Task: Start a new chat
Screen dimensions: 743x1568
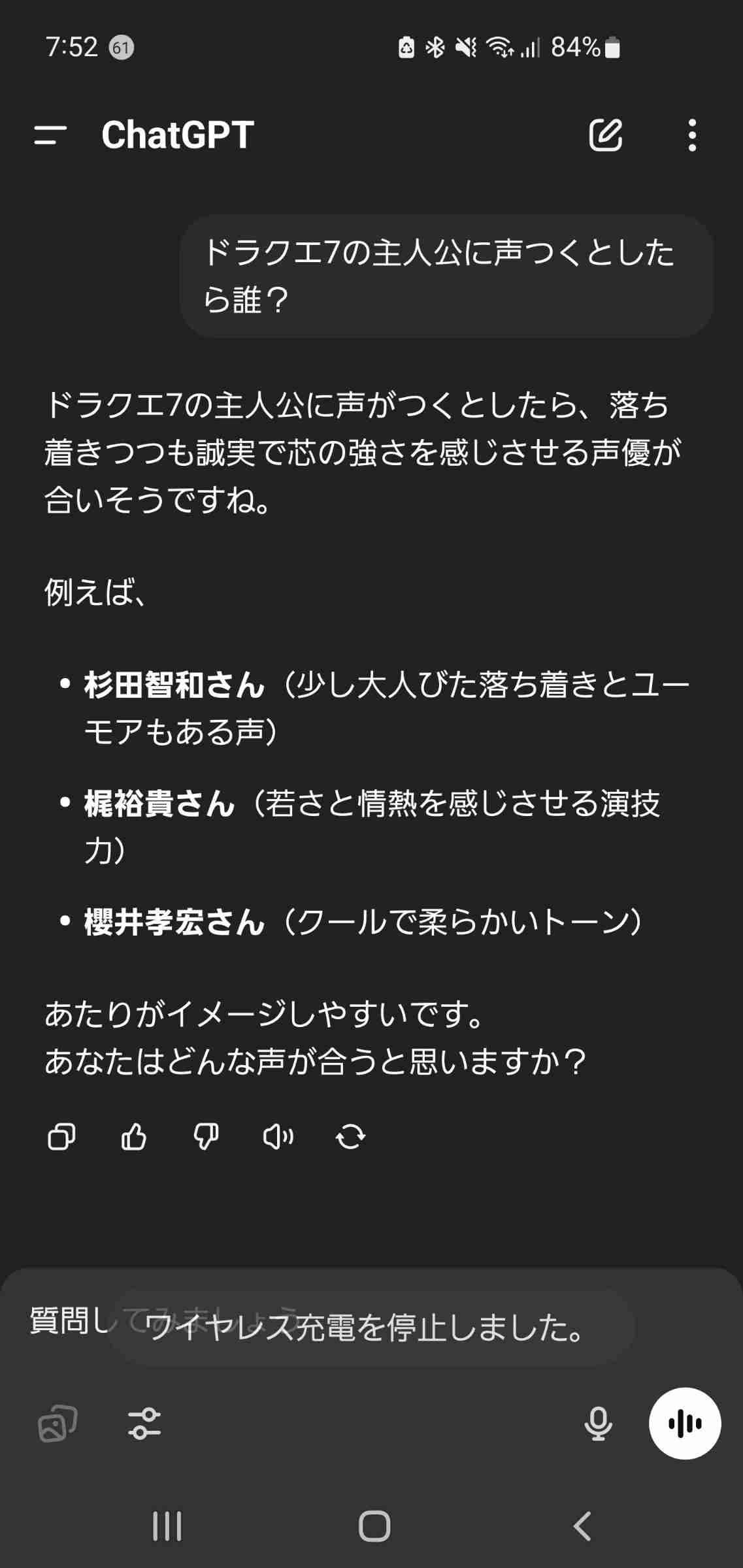Action: (605, 135)
